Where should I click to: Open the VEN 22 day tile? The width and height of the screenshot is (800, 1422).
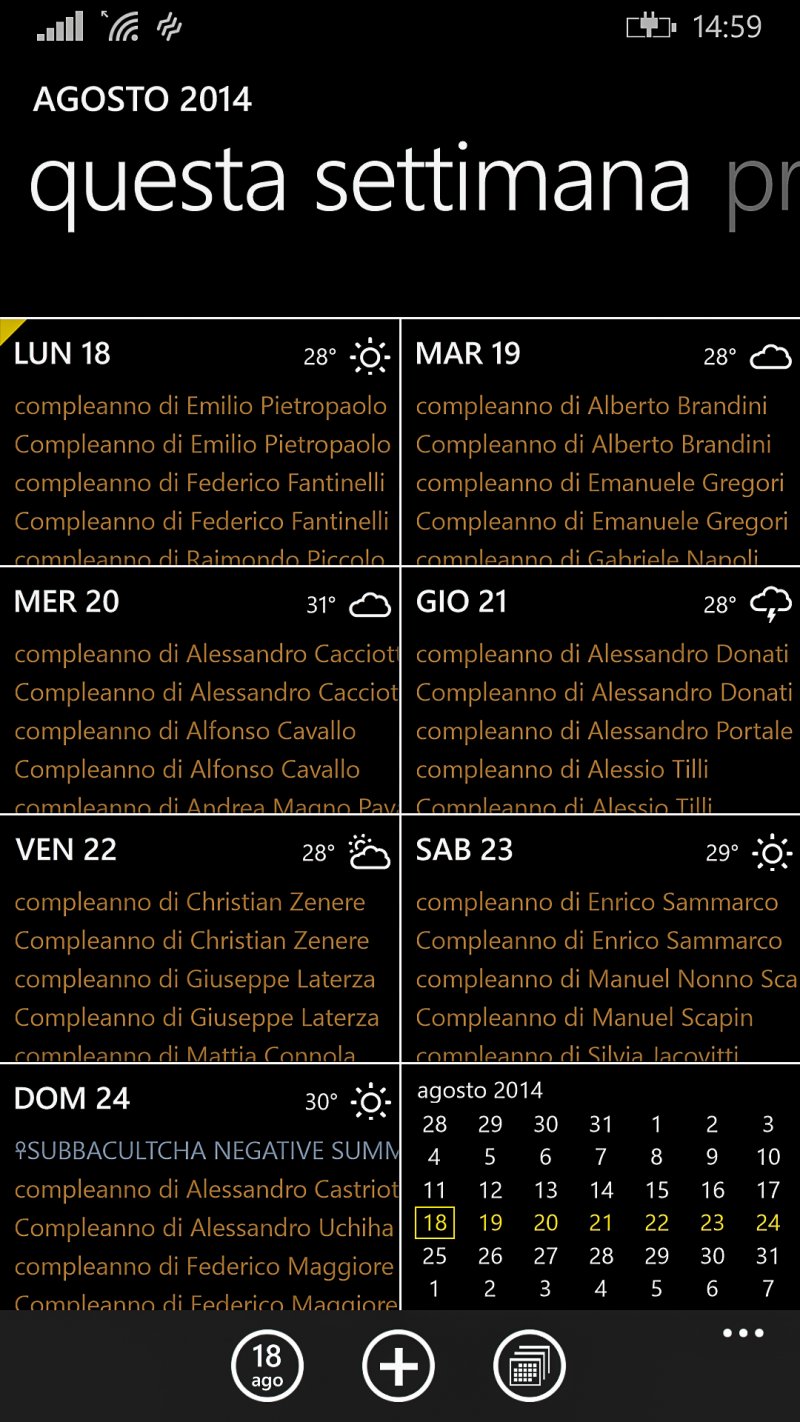coord(200,939)
